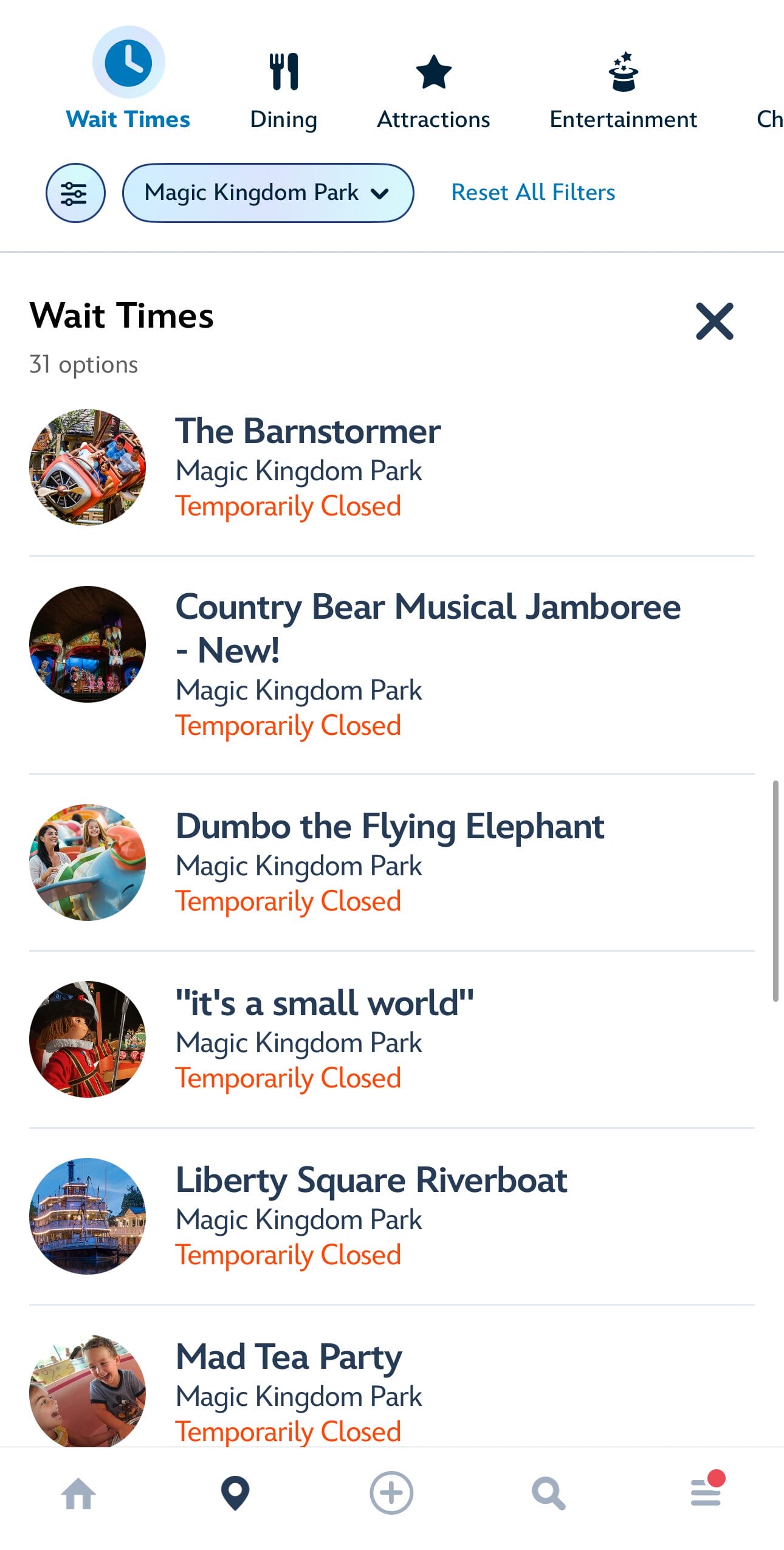The width and height of the screenshot is (784, 1550).
Task: Open The Barnstormer details
Action: 308,466
